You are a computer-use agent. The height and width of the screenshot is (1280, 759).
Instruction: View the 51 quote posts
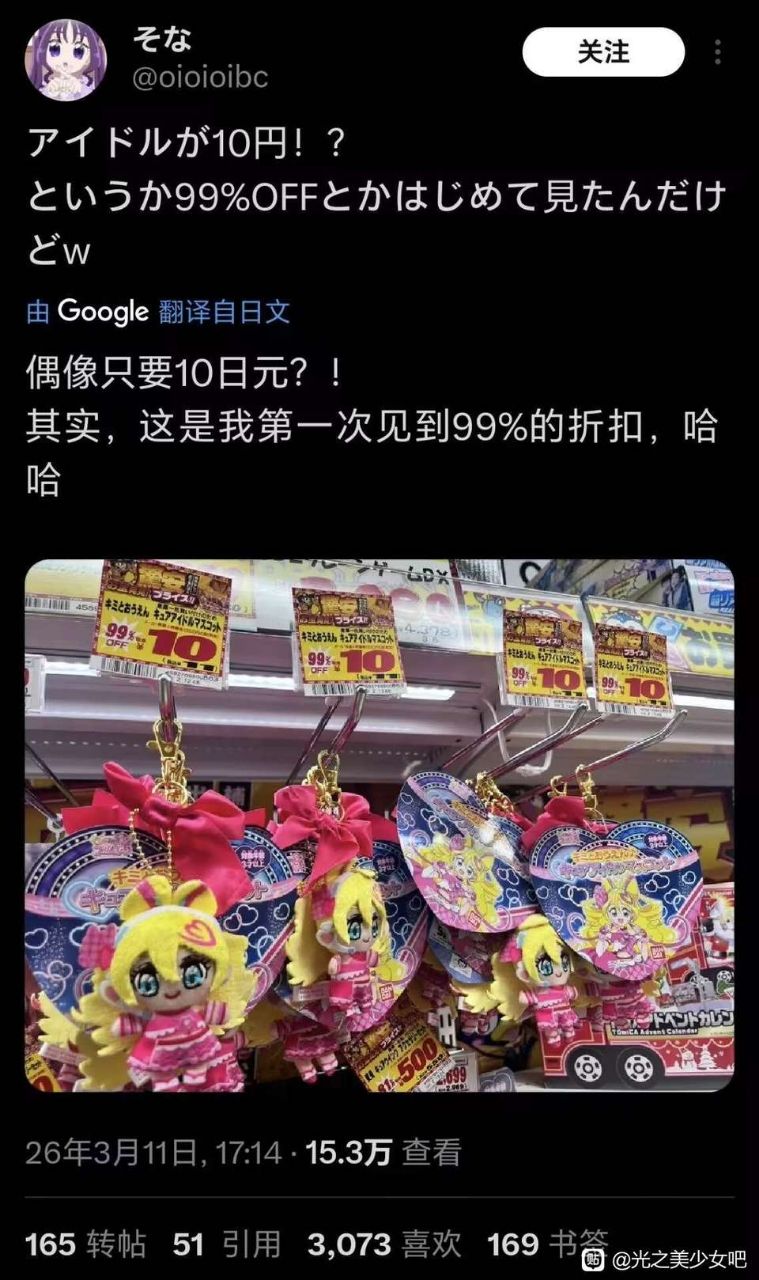pyautogui.click(x=226, y=1244)
